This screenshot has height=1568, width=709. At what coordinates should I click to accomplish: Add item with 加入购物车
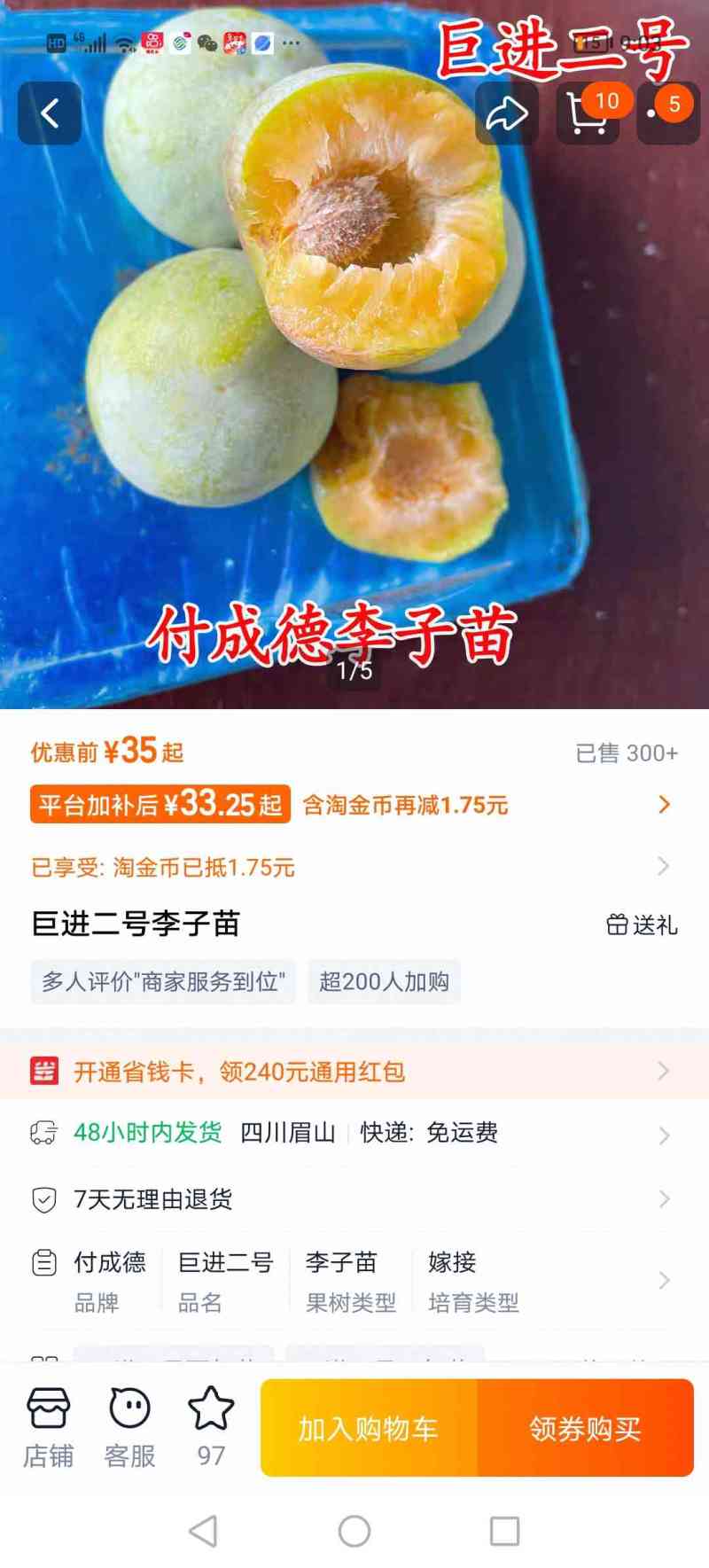pos(369,1428)
